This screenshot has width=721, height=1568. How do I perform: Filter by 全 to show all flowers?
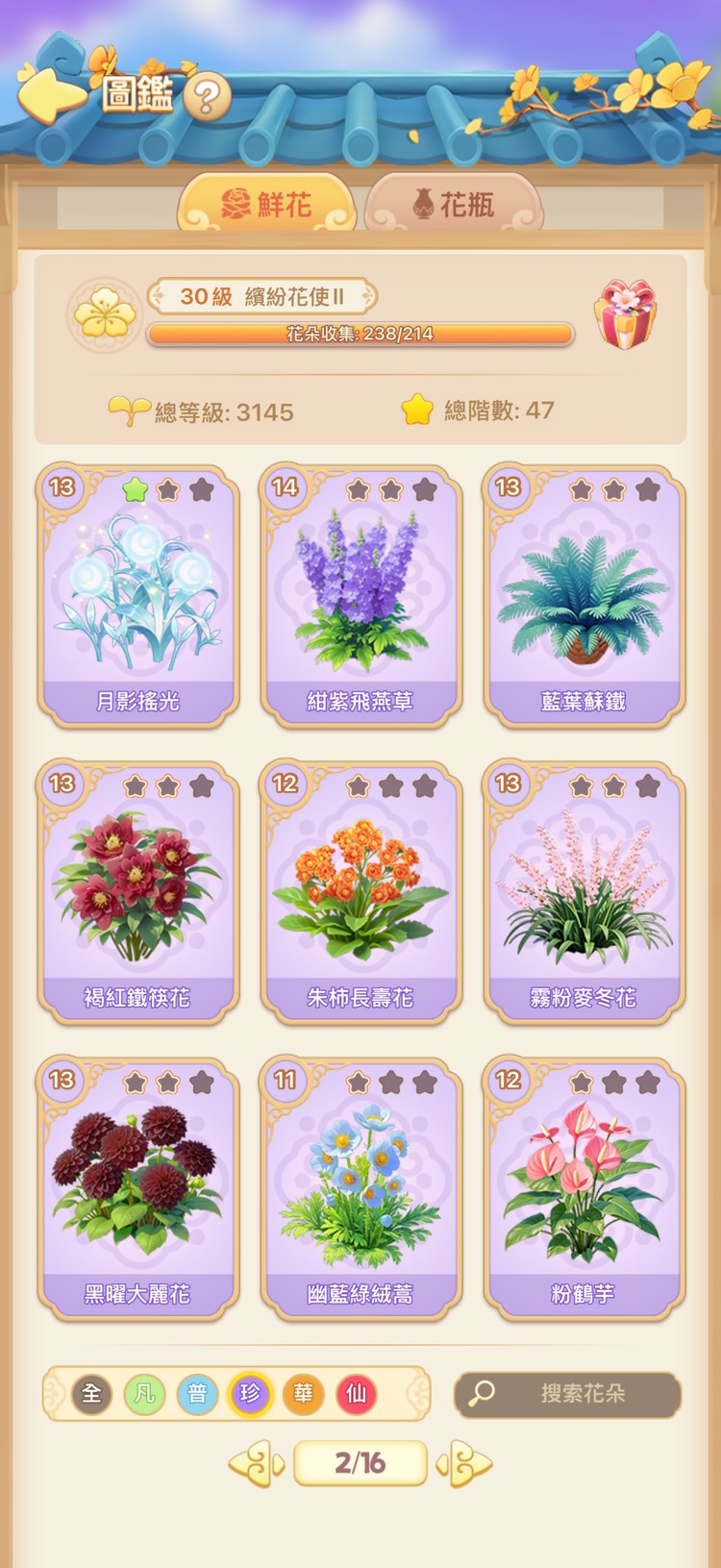(91, 1393)
